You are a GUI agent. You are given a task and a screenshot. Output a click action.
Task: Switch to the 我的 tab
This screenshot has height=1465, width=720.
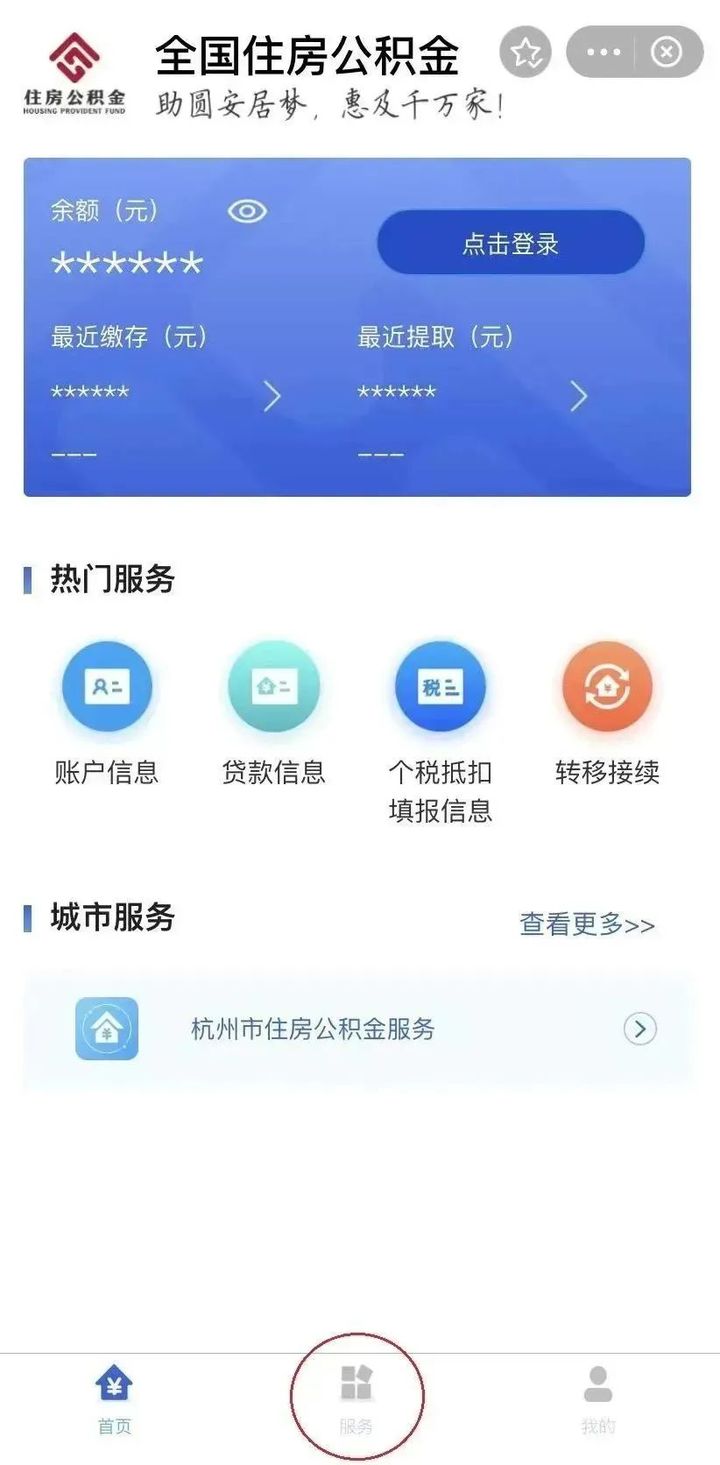point(598,1400)
